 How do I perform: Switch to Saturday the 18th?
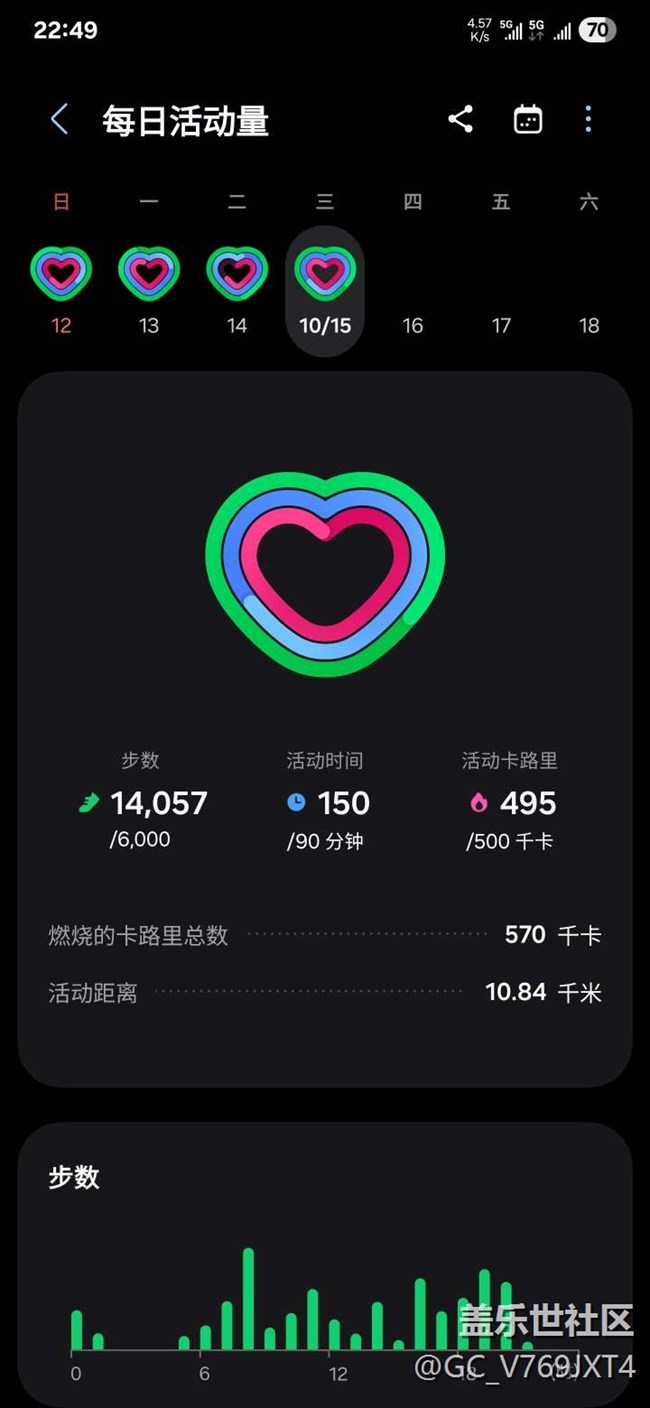(589, 300)
